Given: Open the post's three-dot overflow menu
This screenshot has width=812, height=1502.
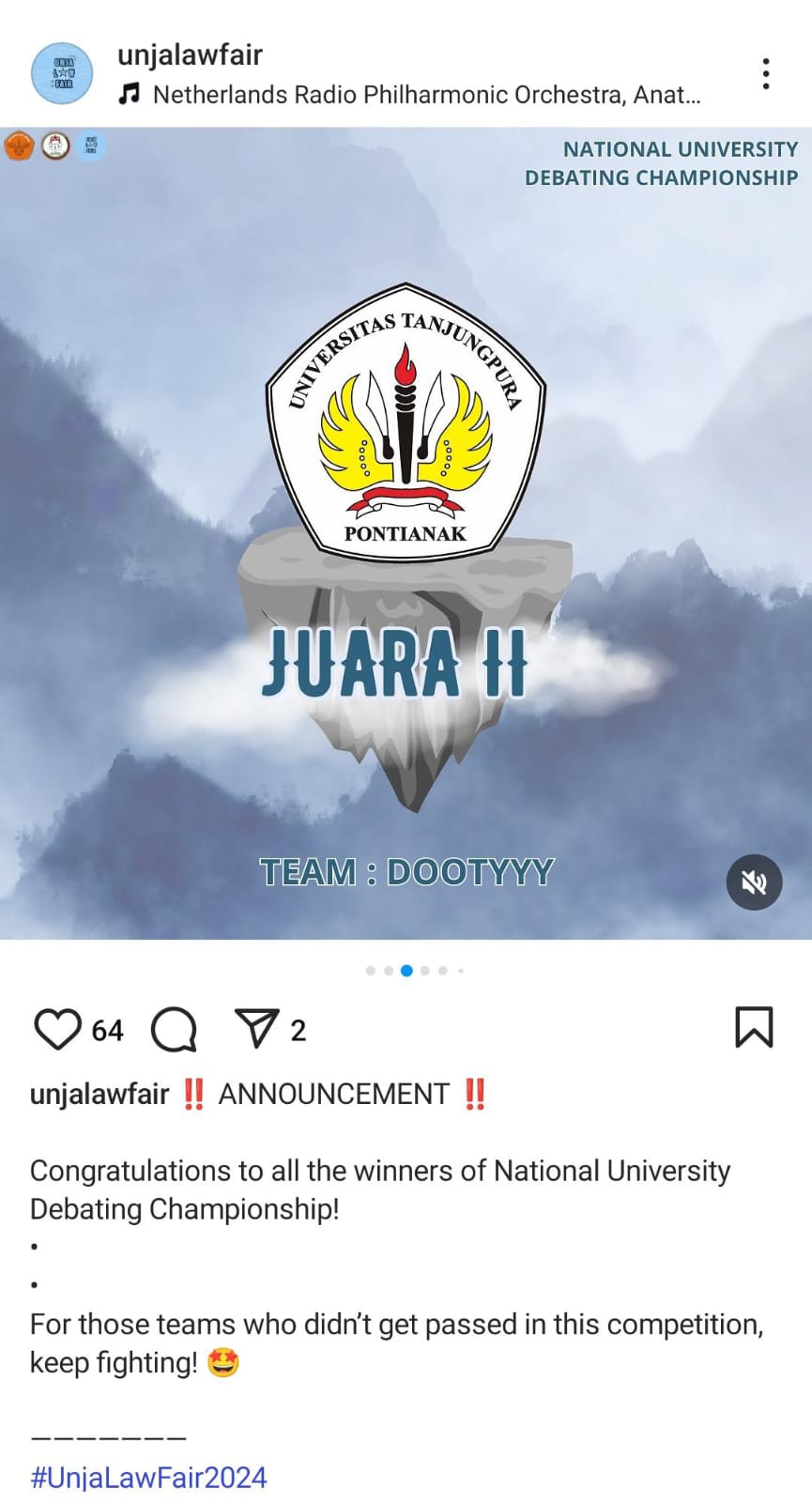Looking at the screenshot, I should coord(766,73).
